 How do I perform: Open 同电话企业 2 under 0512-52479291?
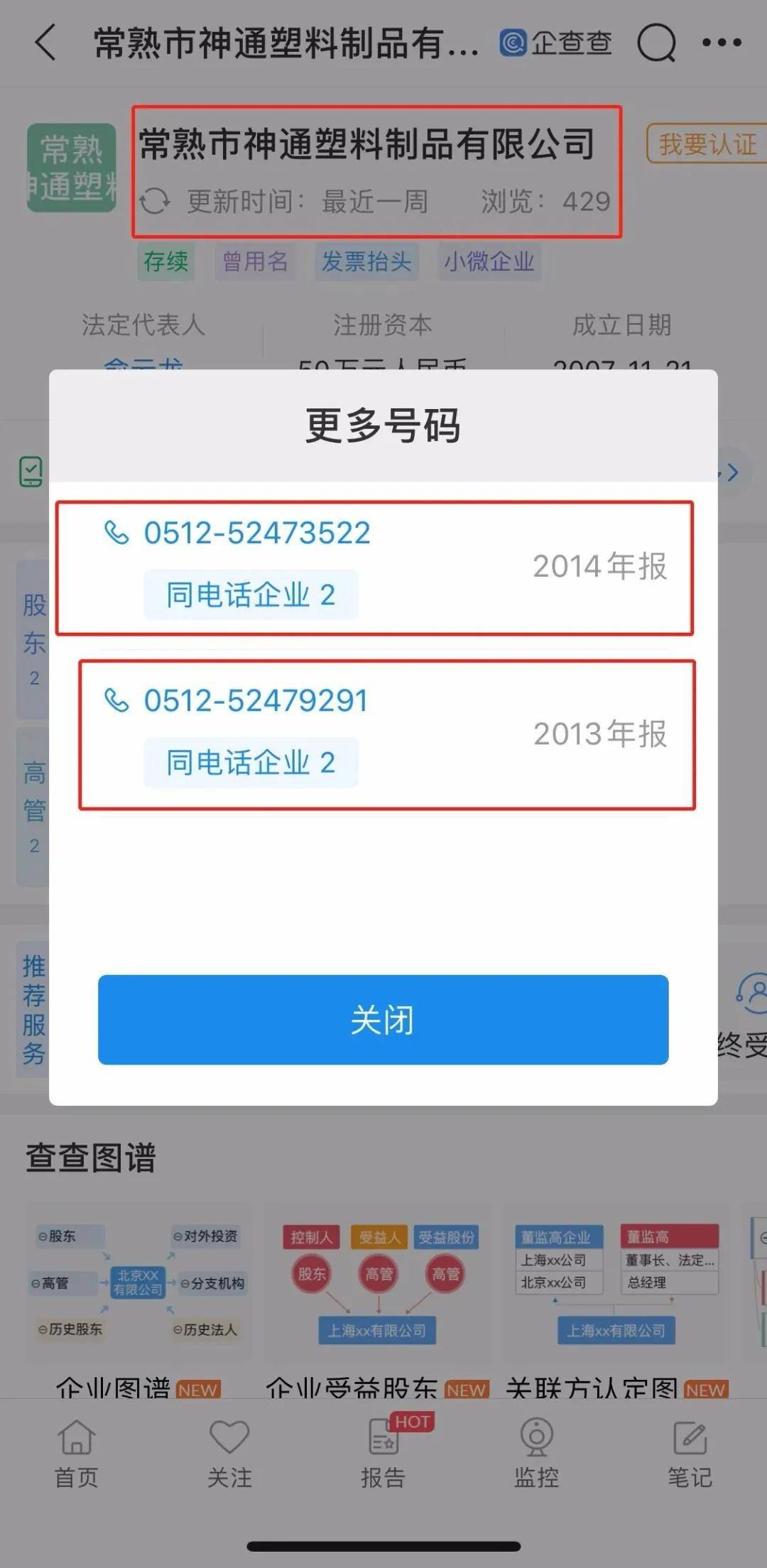251,763
